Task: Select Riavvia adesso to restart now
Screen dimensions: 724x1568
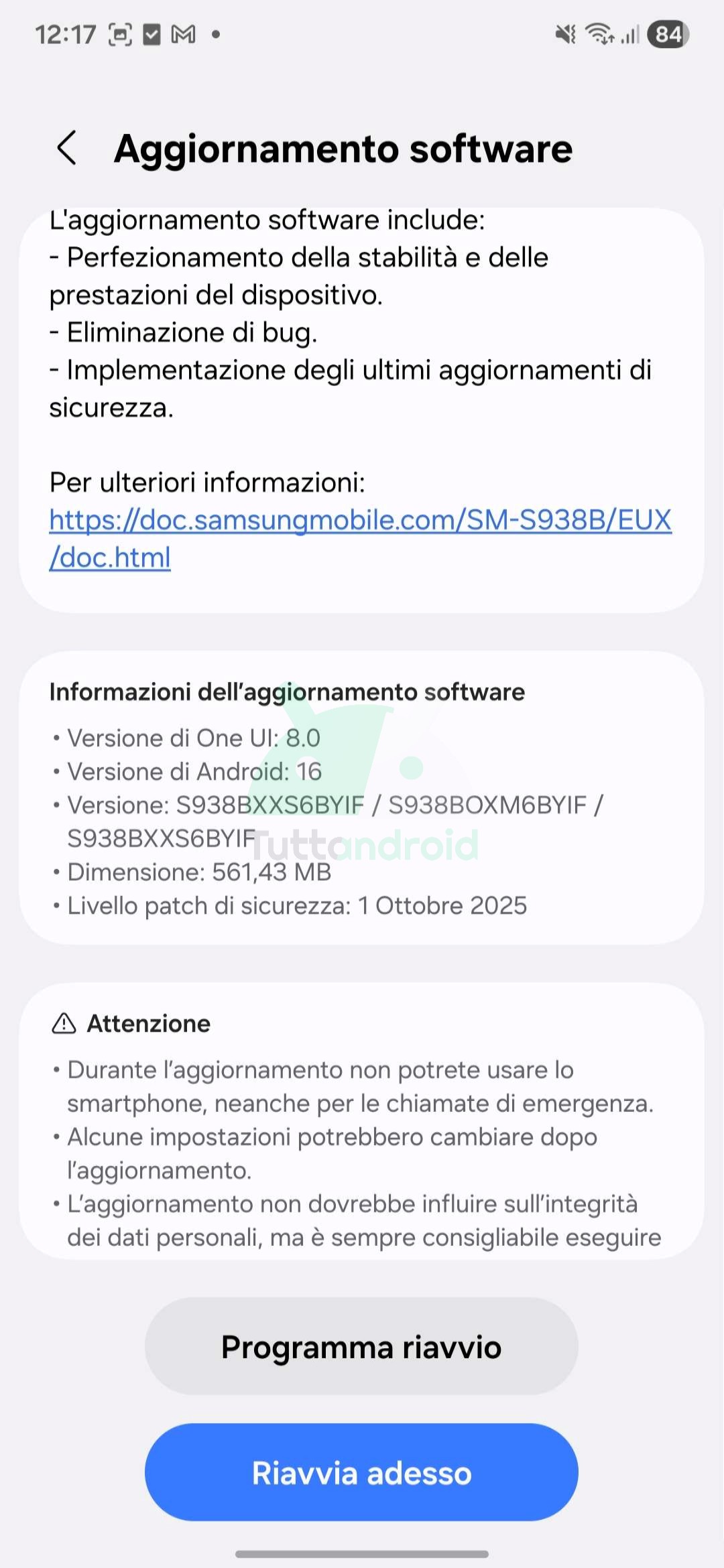Action: [x=361, y=1474]
